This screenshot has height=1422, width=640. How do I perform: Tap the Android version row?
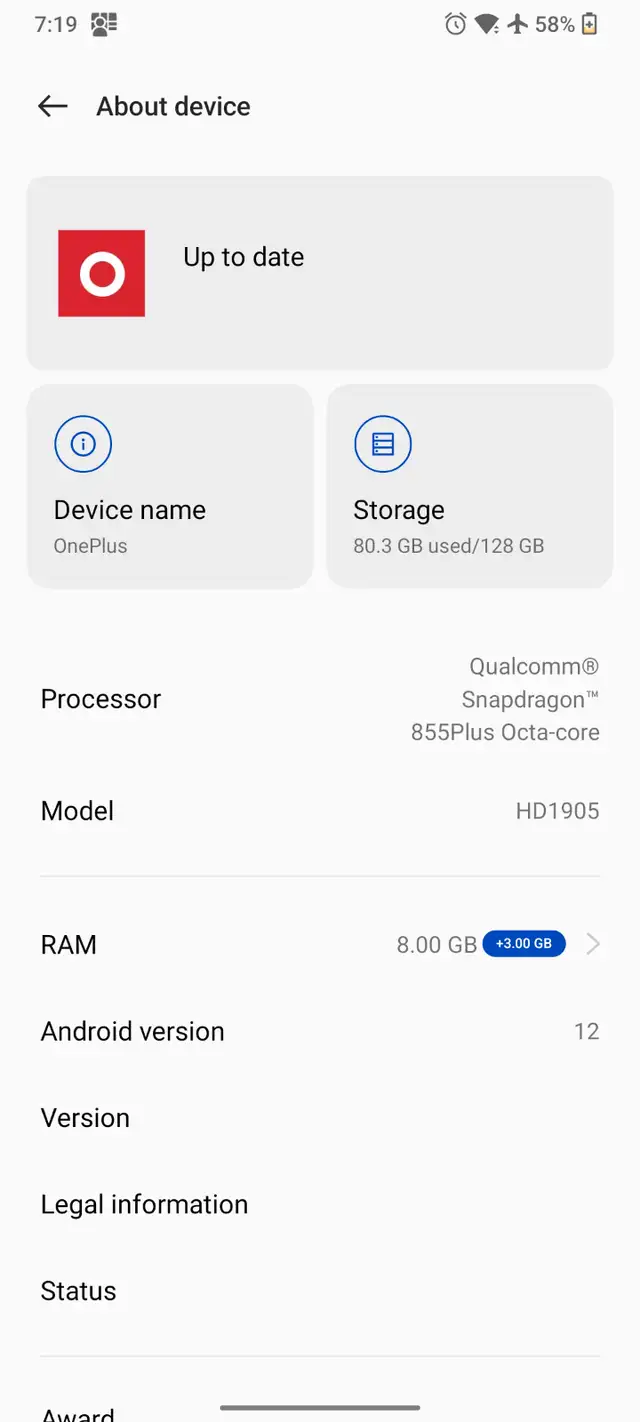(x=320, y=1031)
